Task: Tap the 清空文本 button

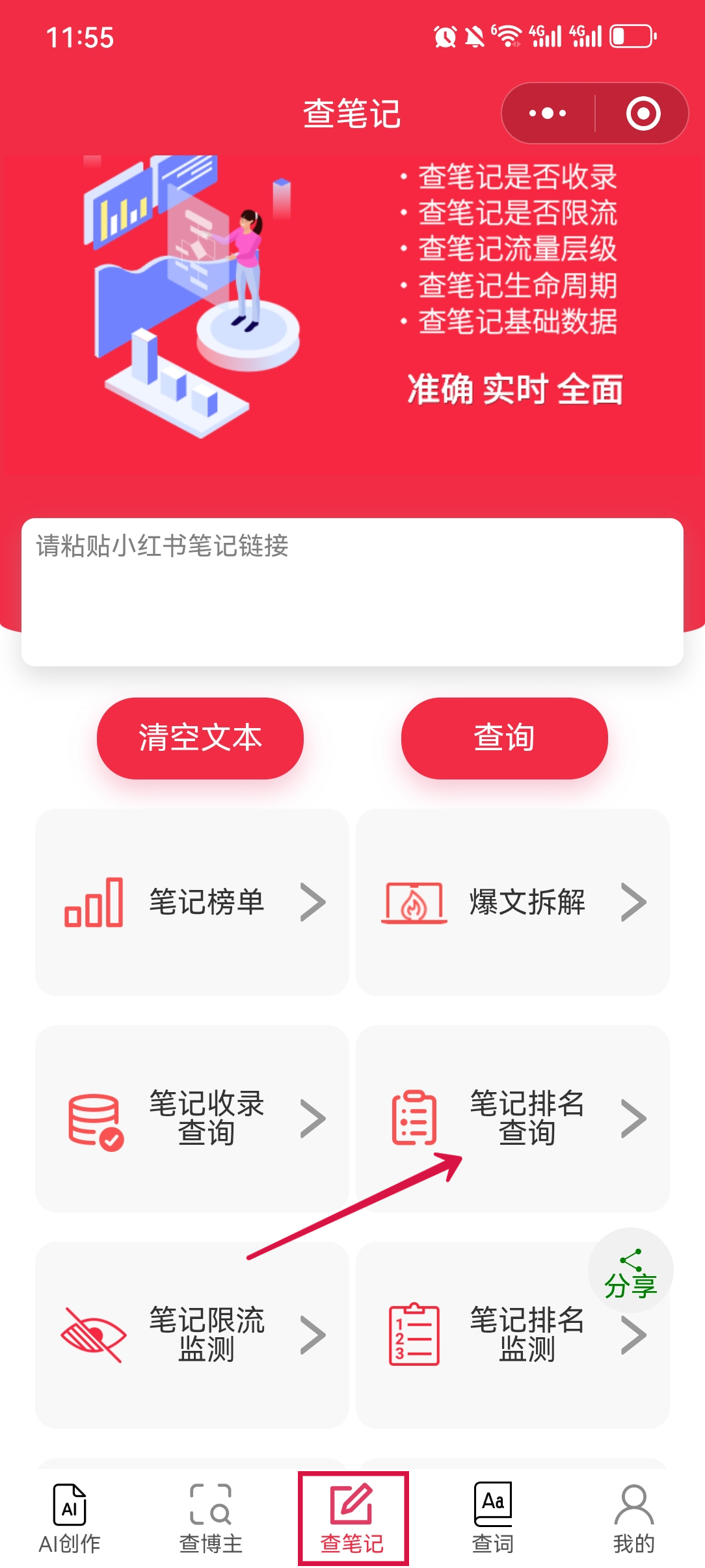Action: (200, 738)
